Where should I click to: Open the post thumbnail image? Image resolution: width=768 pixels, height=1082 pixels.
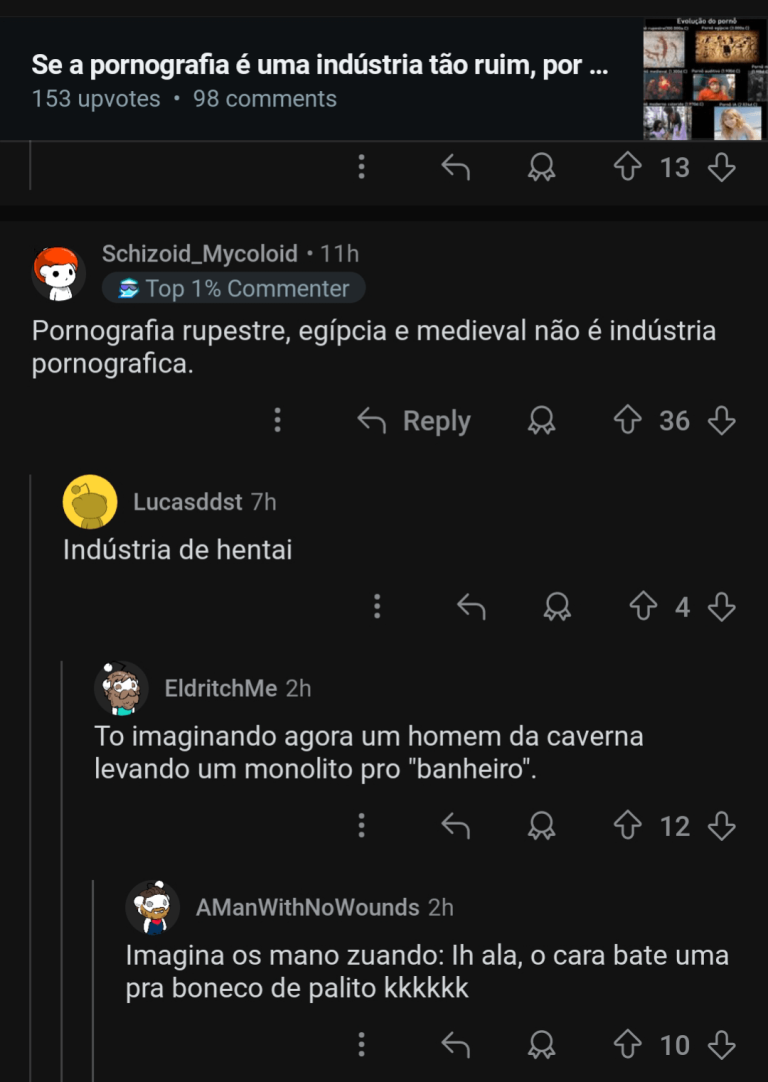coord(703,78)
